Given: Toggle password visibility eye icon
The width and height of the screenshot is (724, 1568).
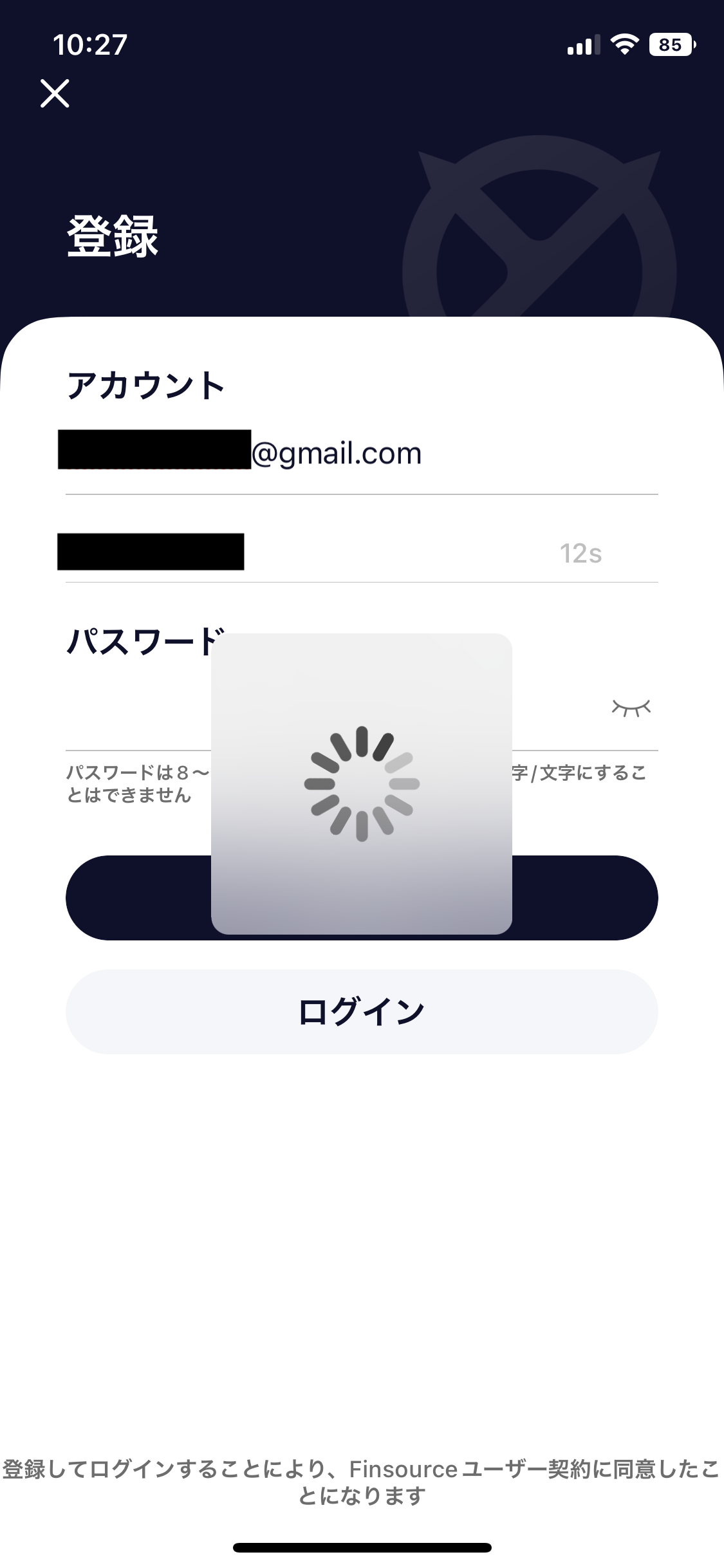Looking at the screenshot, I should pos(631,707).
